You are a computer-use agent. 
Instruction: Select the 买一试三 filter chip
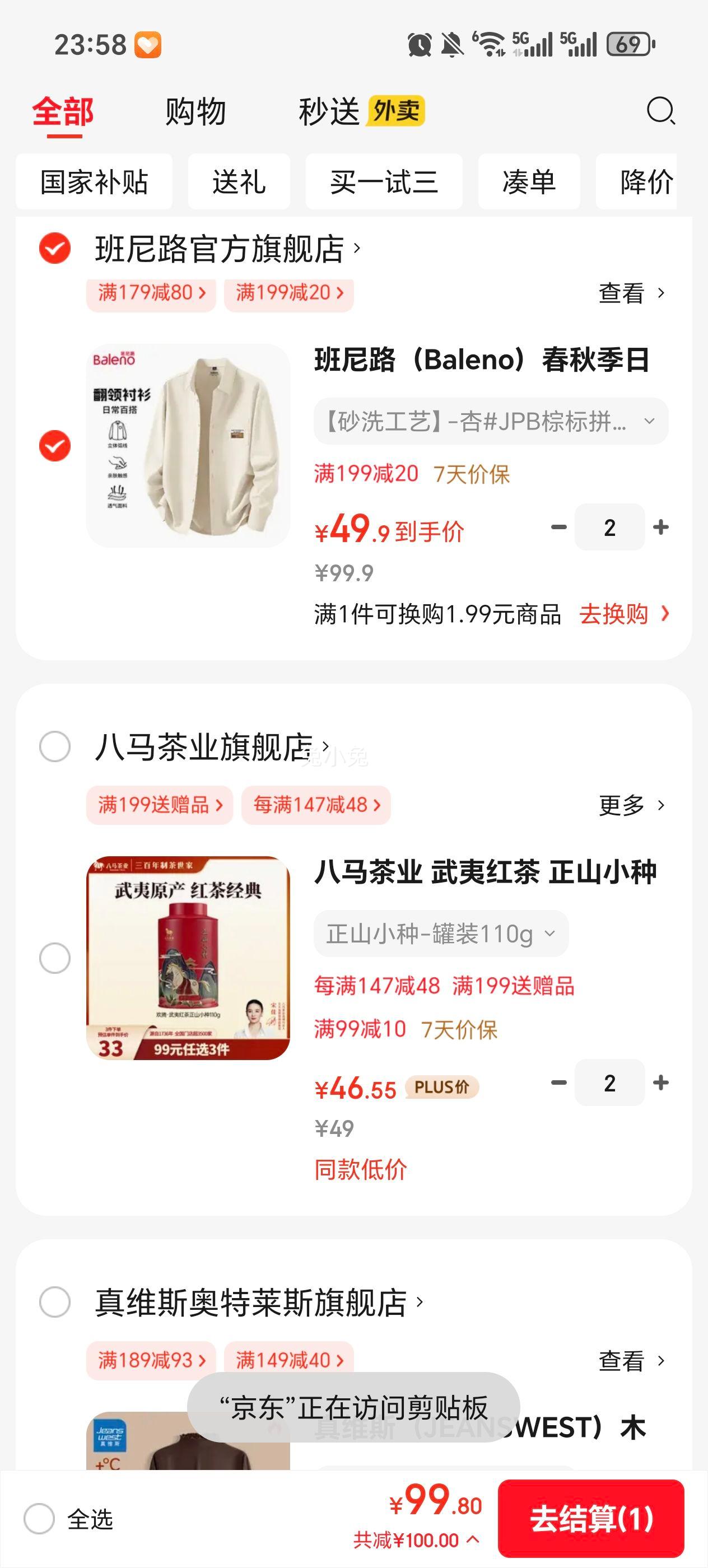pyautogui.click(x=384, y=182)
